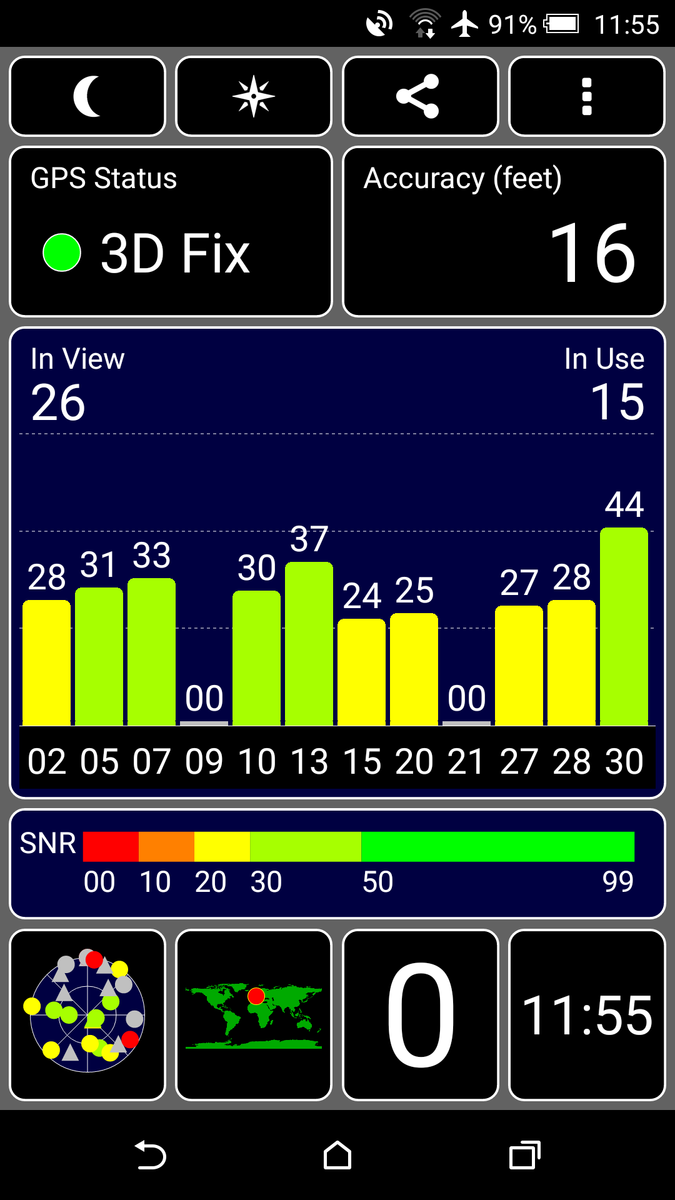Switch to night mode with the moon icon
This screenshot has width=675, height=1200.
87,97
